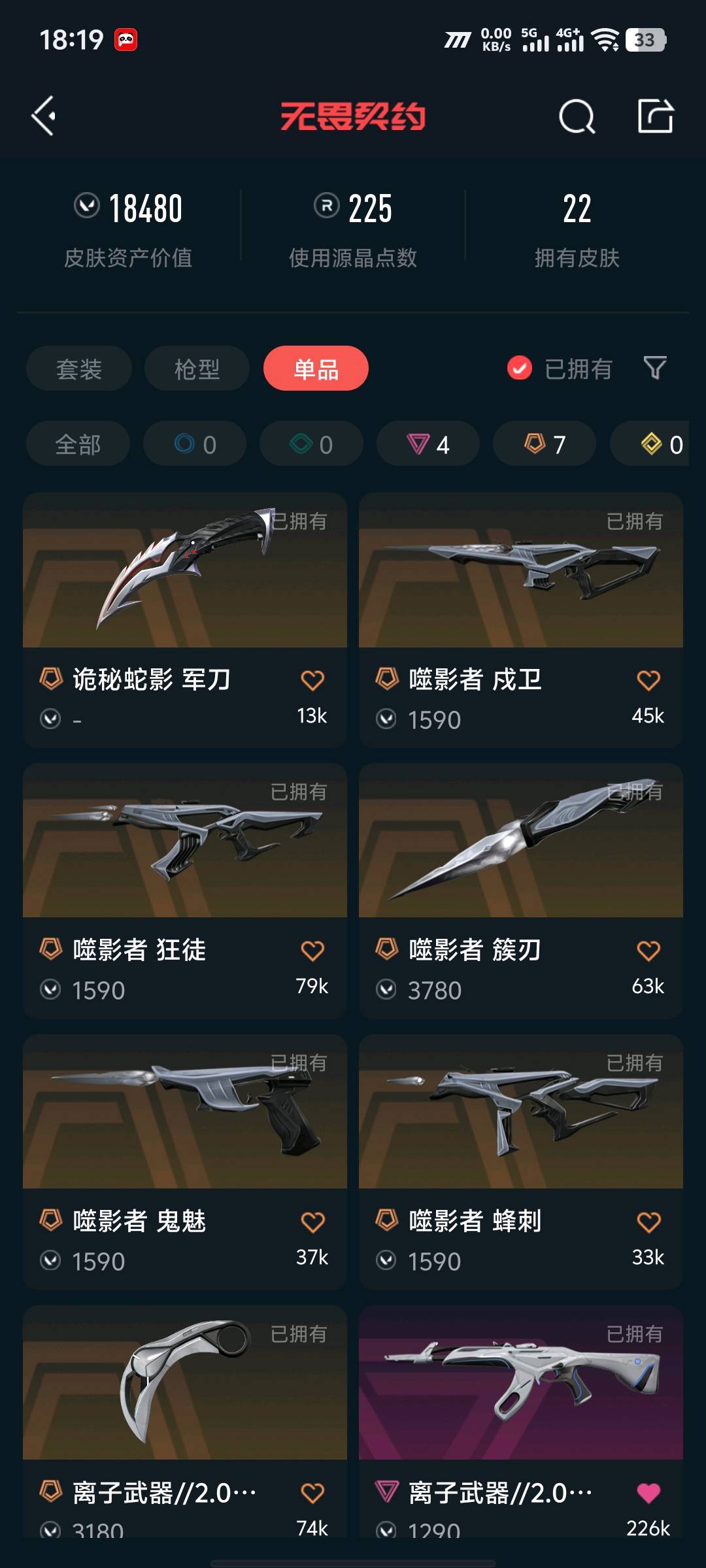Select the 单品 tab

(x=316, y=369)
